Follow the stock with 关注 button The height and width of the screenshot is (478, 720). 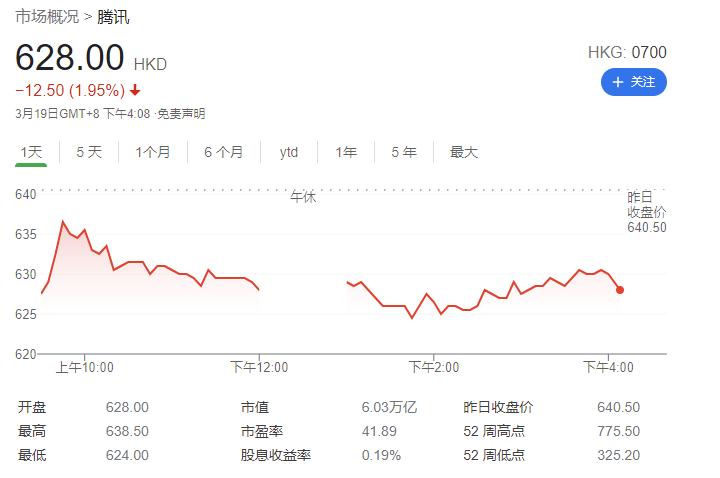tap(633, 82)
